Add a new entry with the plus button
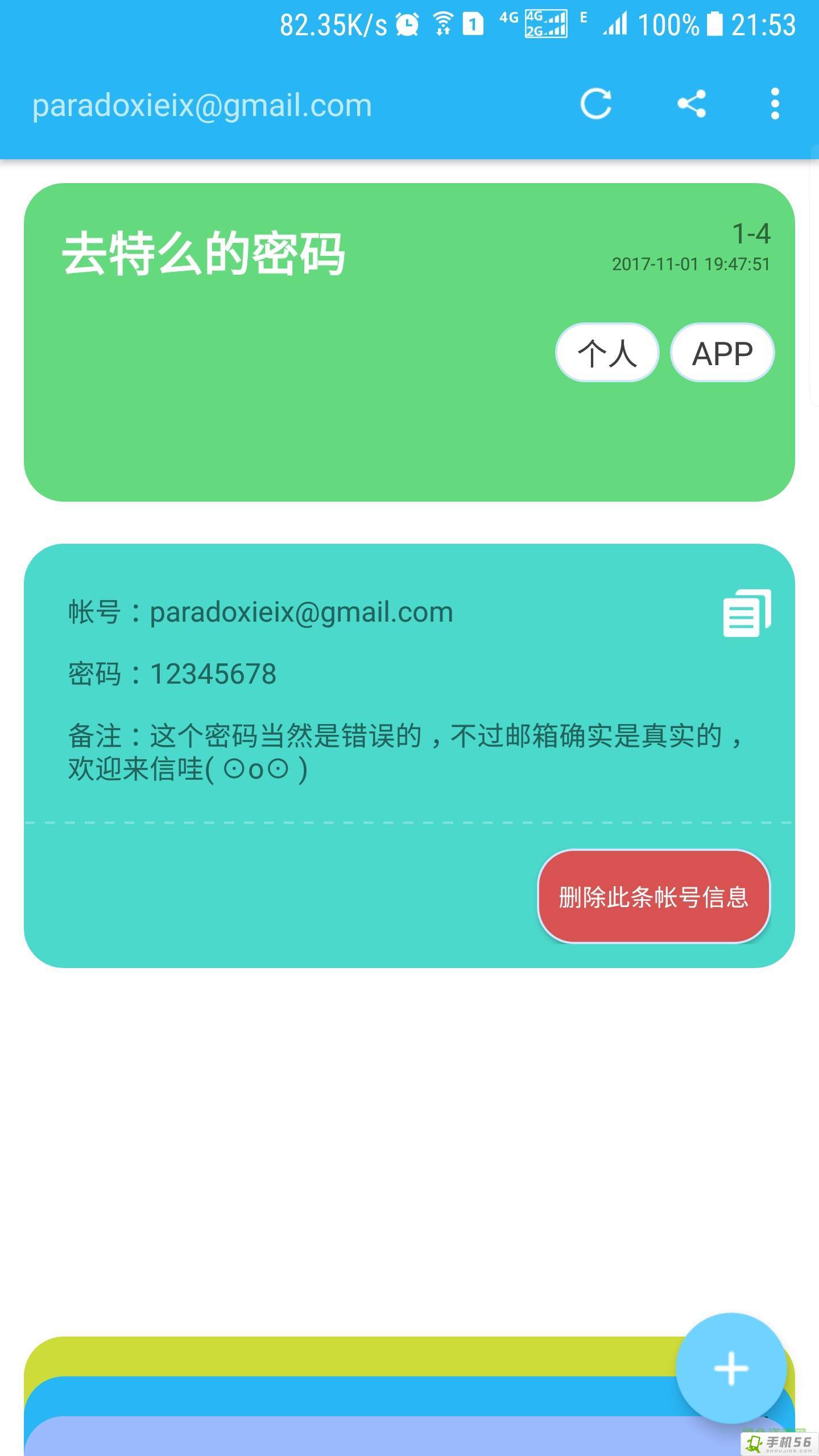Image resolution: width=819 pixels, height=1456 pixels. [x=731, y=1368]
